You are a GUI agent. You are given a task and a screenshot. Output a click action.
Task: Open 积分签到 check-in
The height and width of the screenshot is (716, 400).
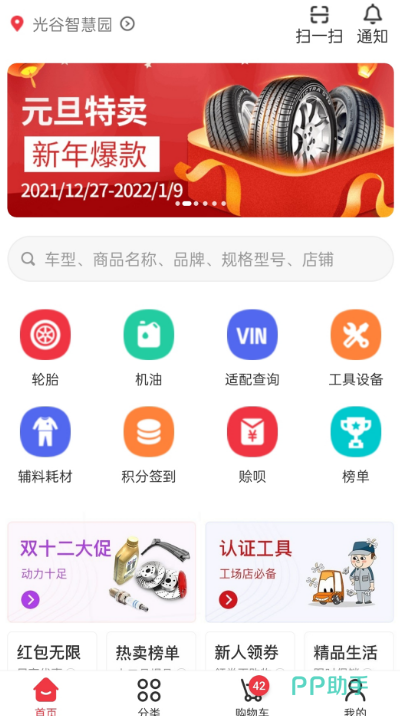[148, 445]
